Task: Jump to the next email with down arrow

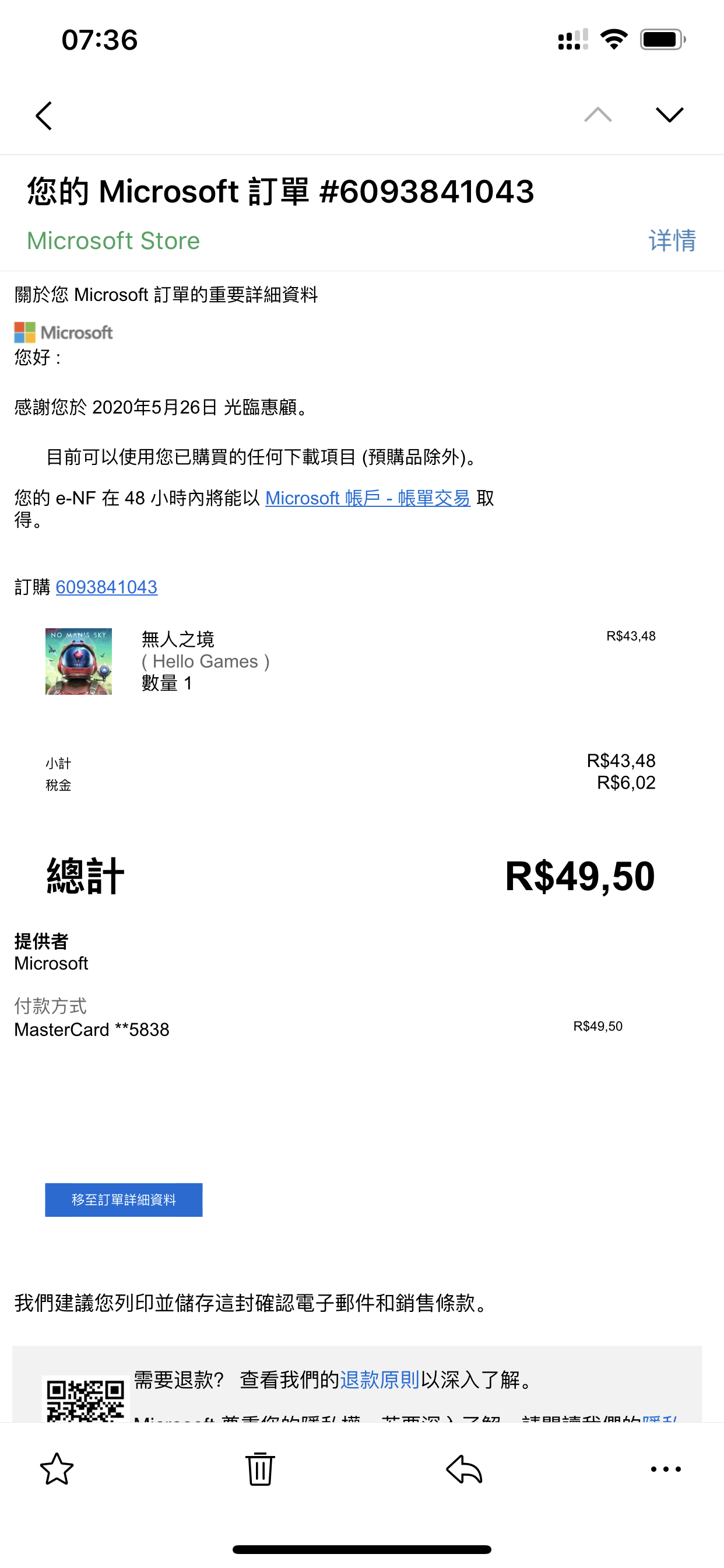Action: tap(669, 114)
